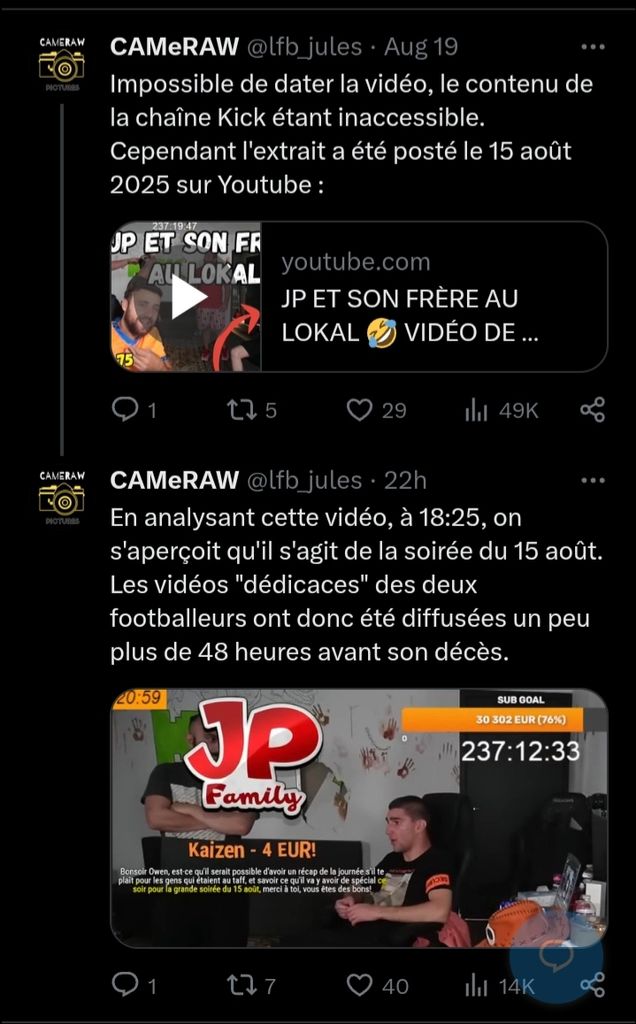The image size is (636, 1024).
Task: Open the JP Family video image
Action: [358, 818]
